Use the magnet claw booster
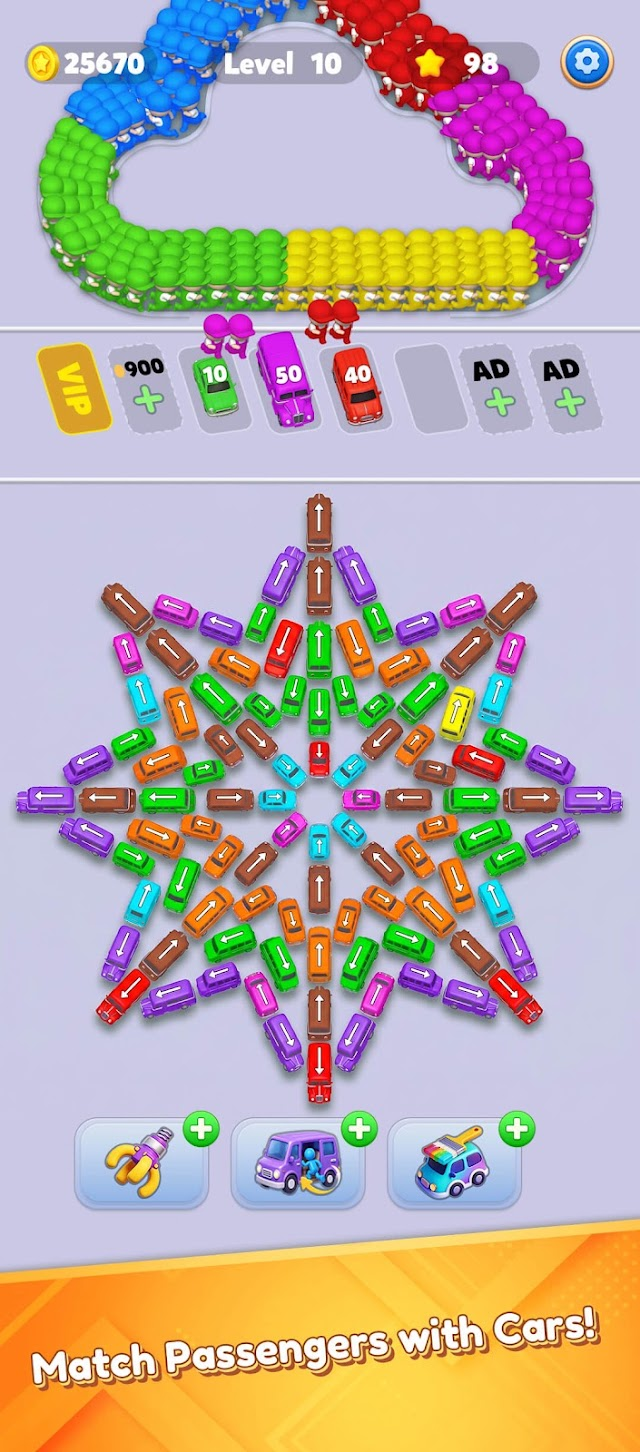The image size is (640, 1452). tap(142, 1161)
